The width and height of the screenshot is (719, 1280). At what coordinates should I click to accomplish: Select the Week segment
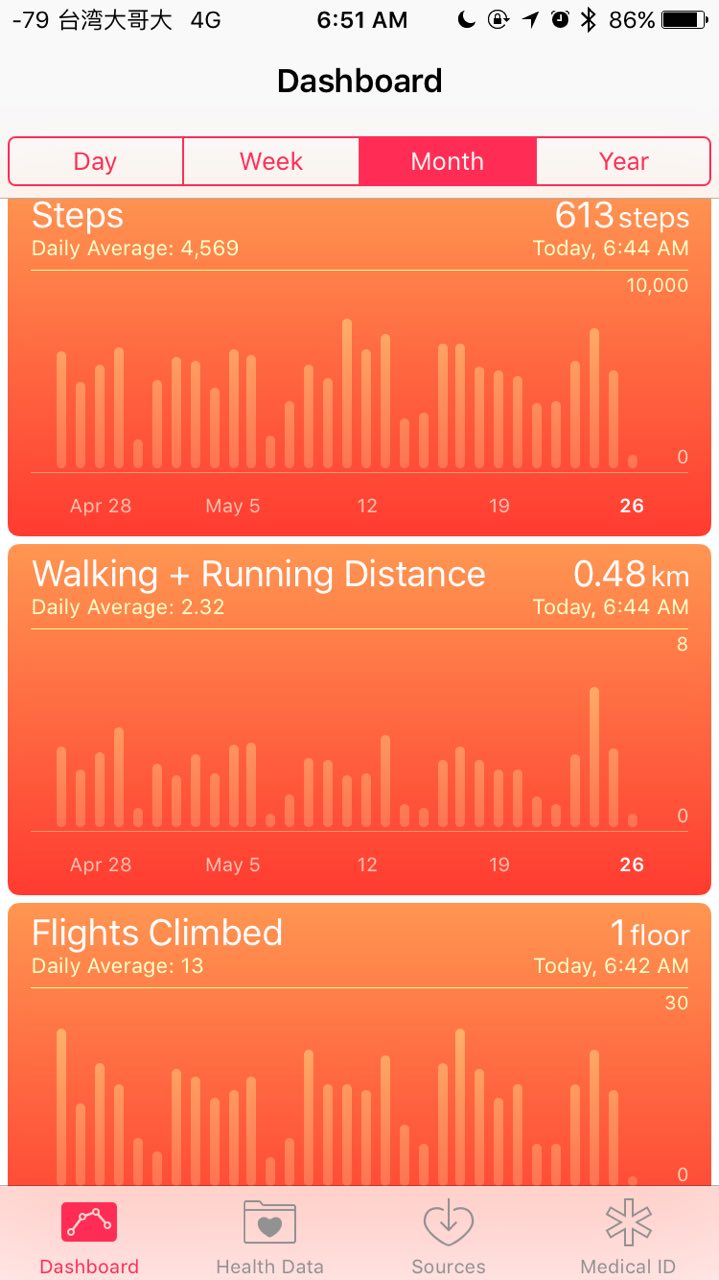[x=271, y=162]
